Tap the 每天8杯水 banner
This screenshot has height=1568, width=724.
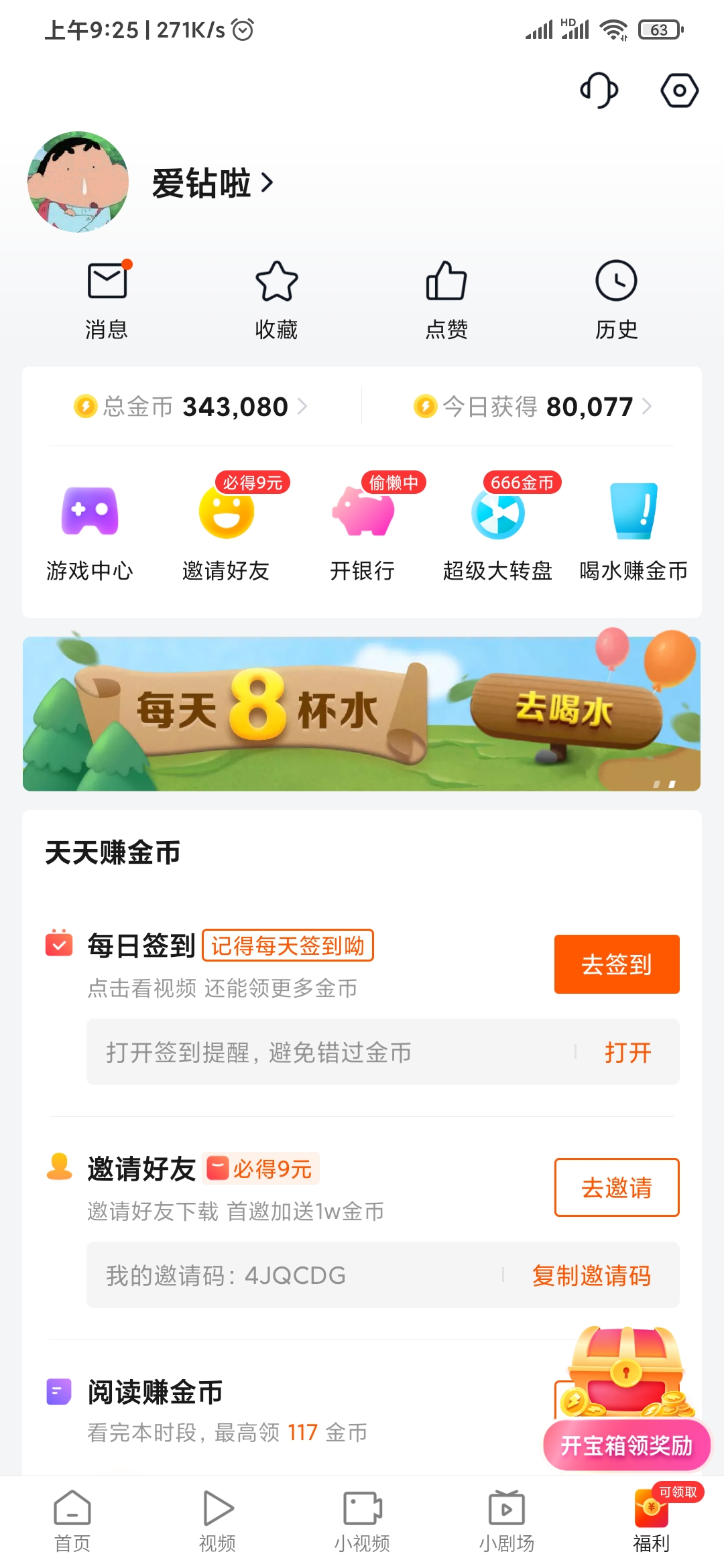click(x=361, y=714)
